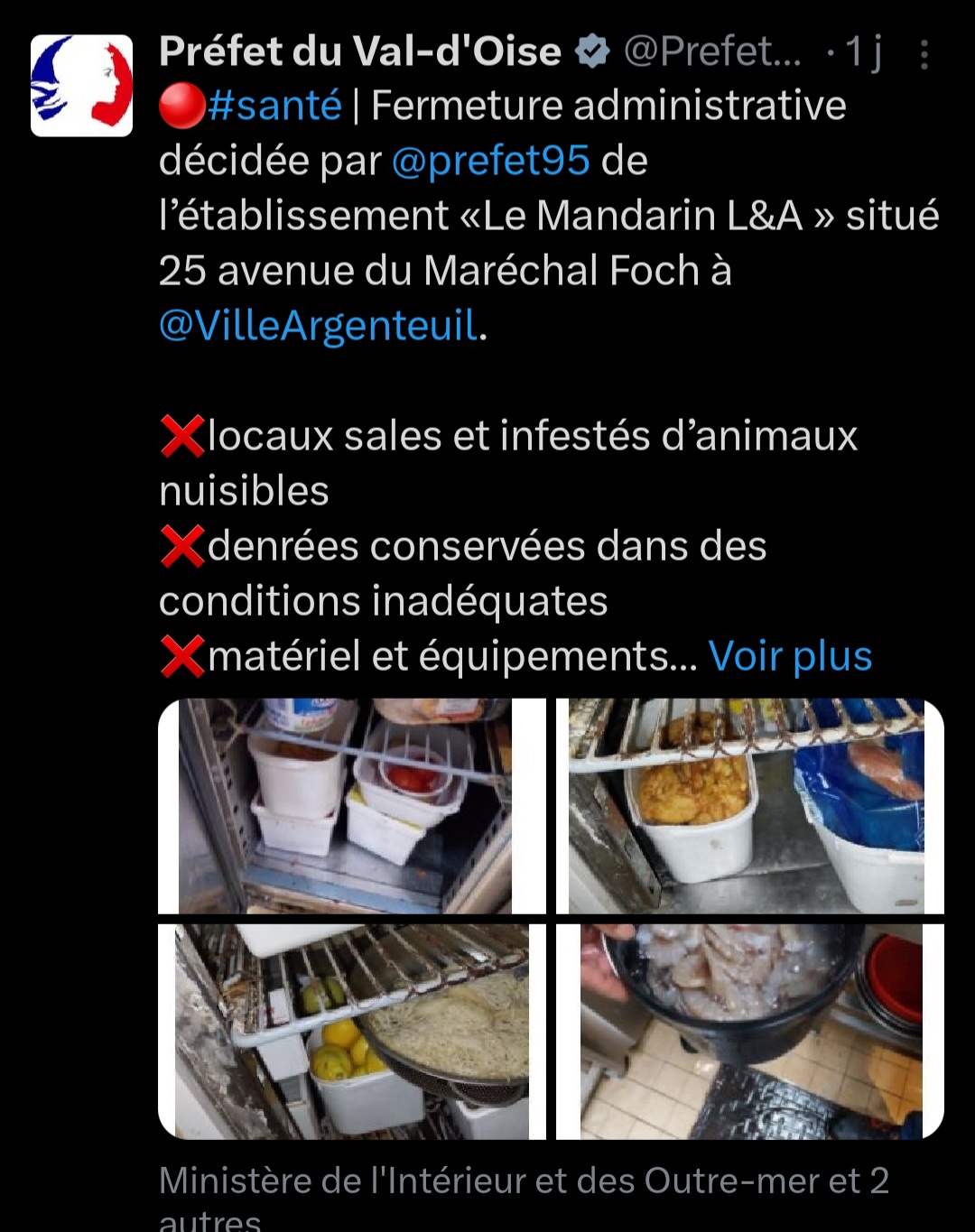Enlarge the photo with lemons and noodles

[x=352, y=1031]
